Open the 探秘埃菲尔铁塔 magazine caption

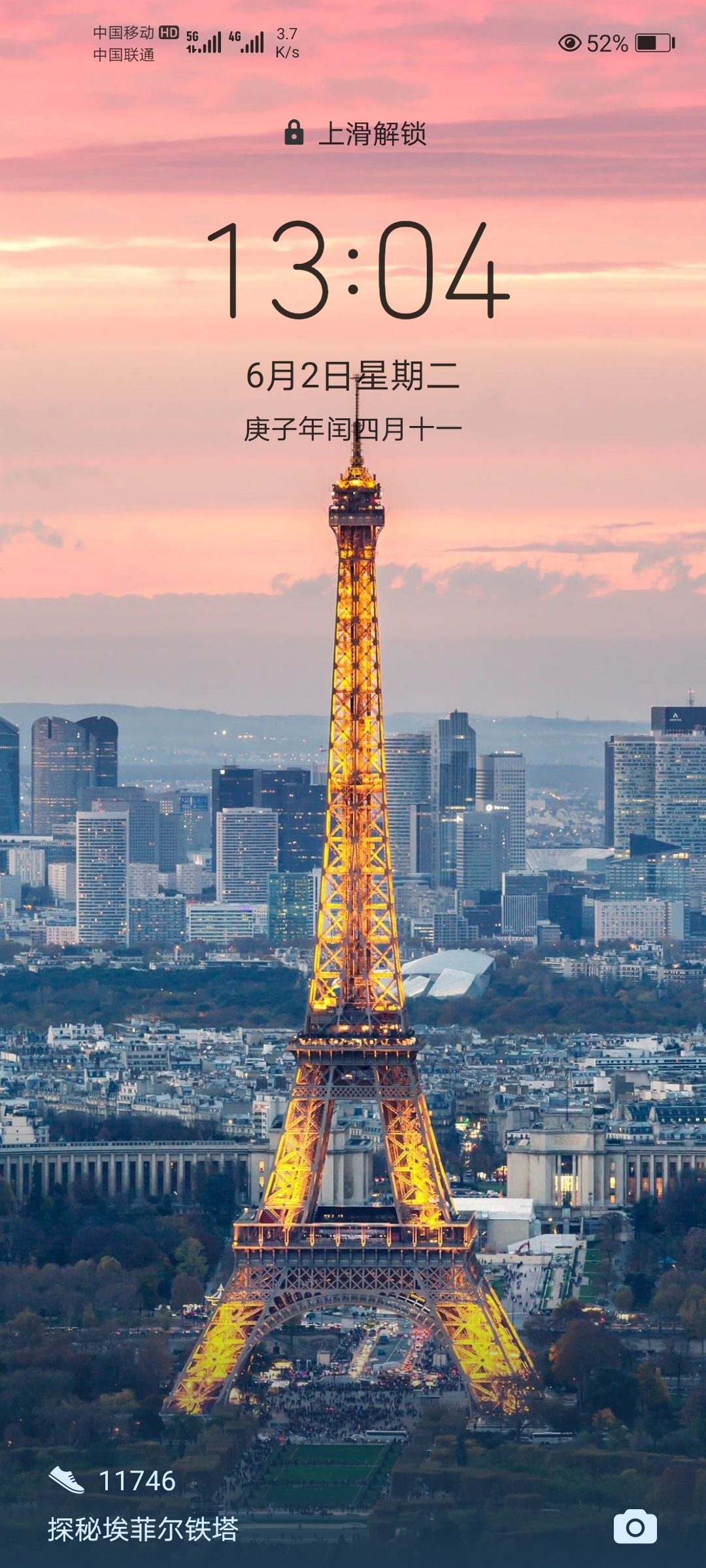click(x=143, y=1529)
